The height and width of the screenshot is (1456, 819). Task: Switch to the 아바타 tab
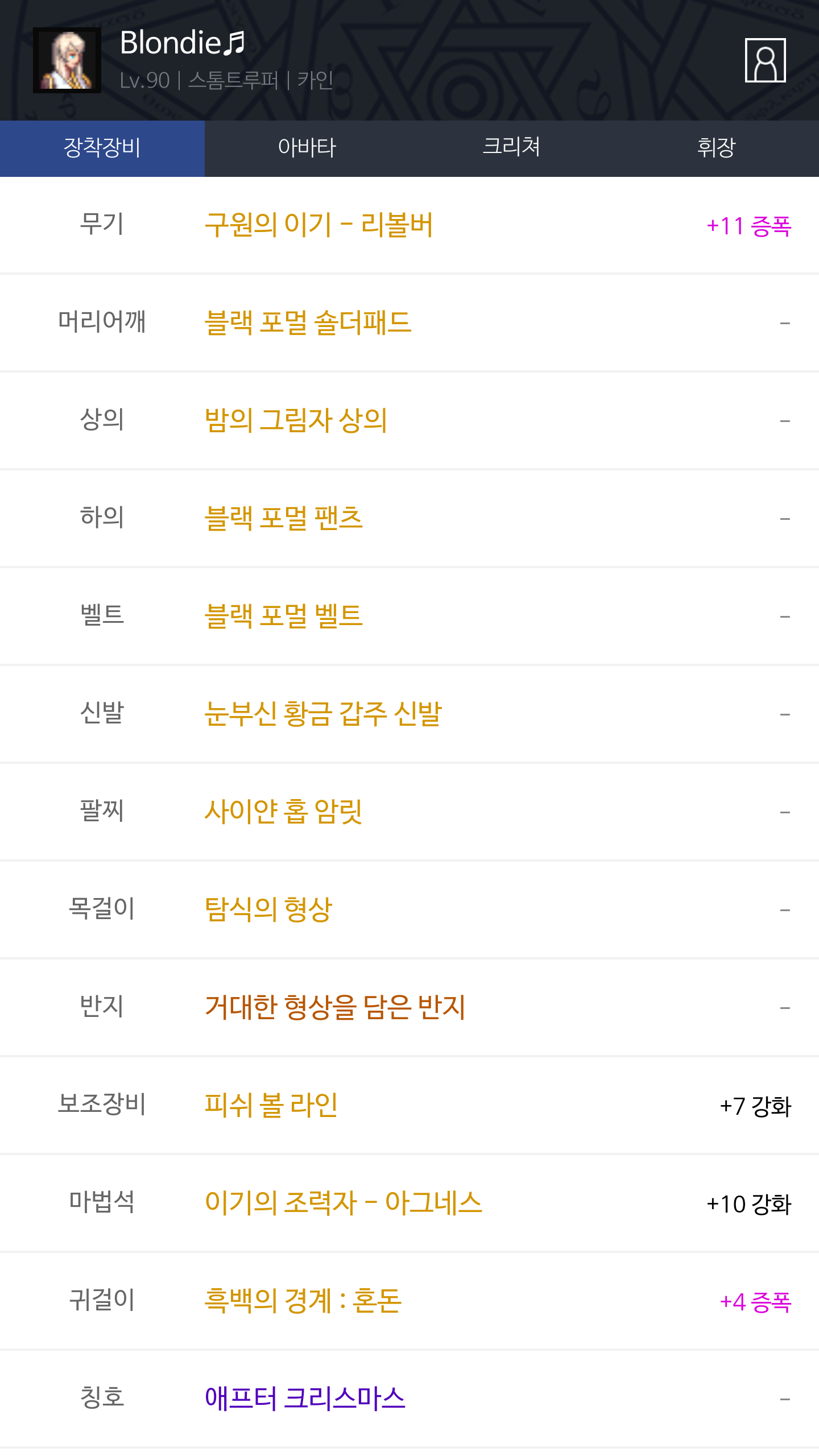pyautogui.click(x=307, y=148)
